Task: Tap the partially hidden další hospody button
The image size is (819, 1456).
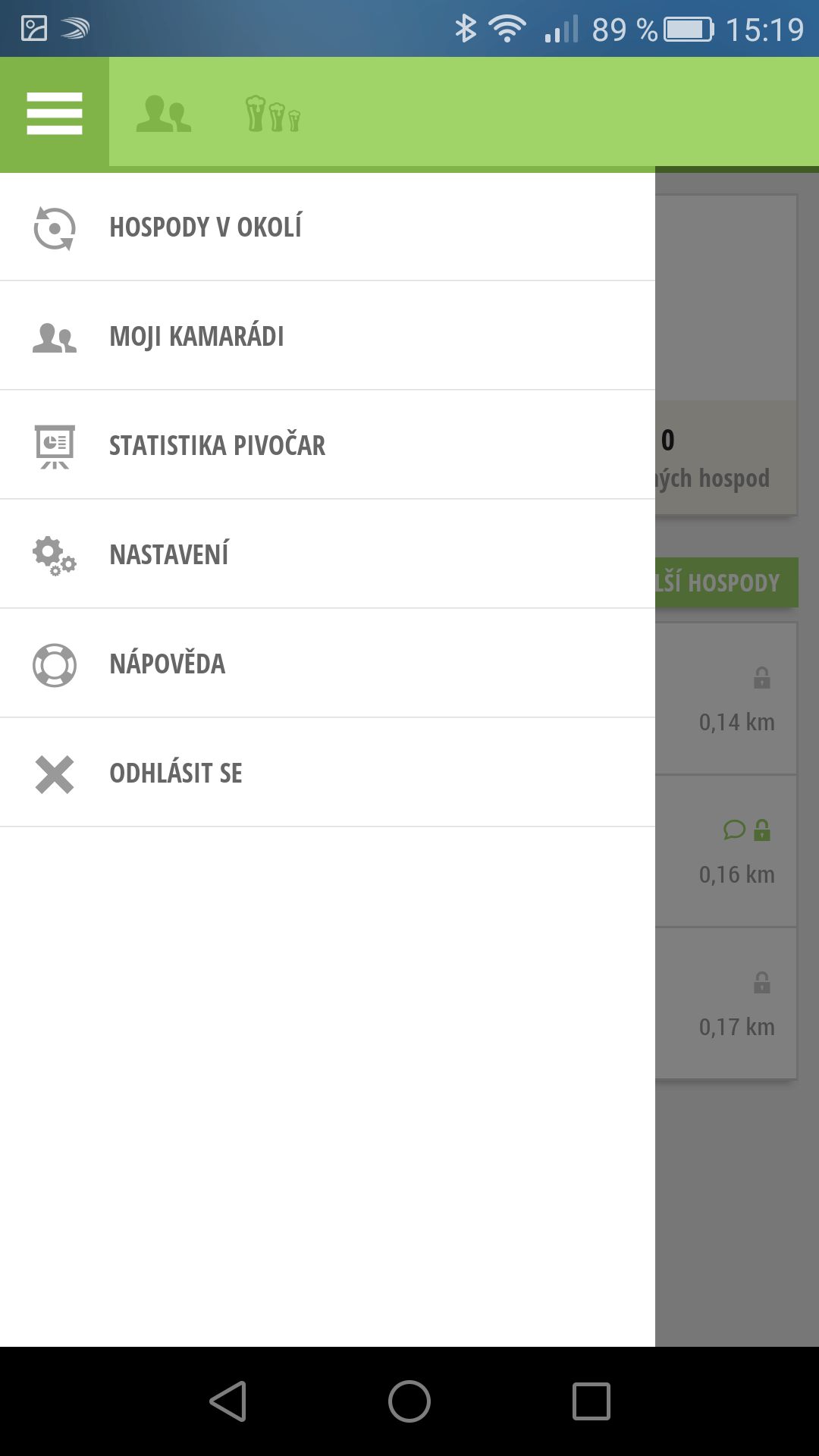Action: tap(726, 582)
